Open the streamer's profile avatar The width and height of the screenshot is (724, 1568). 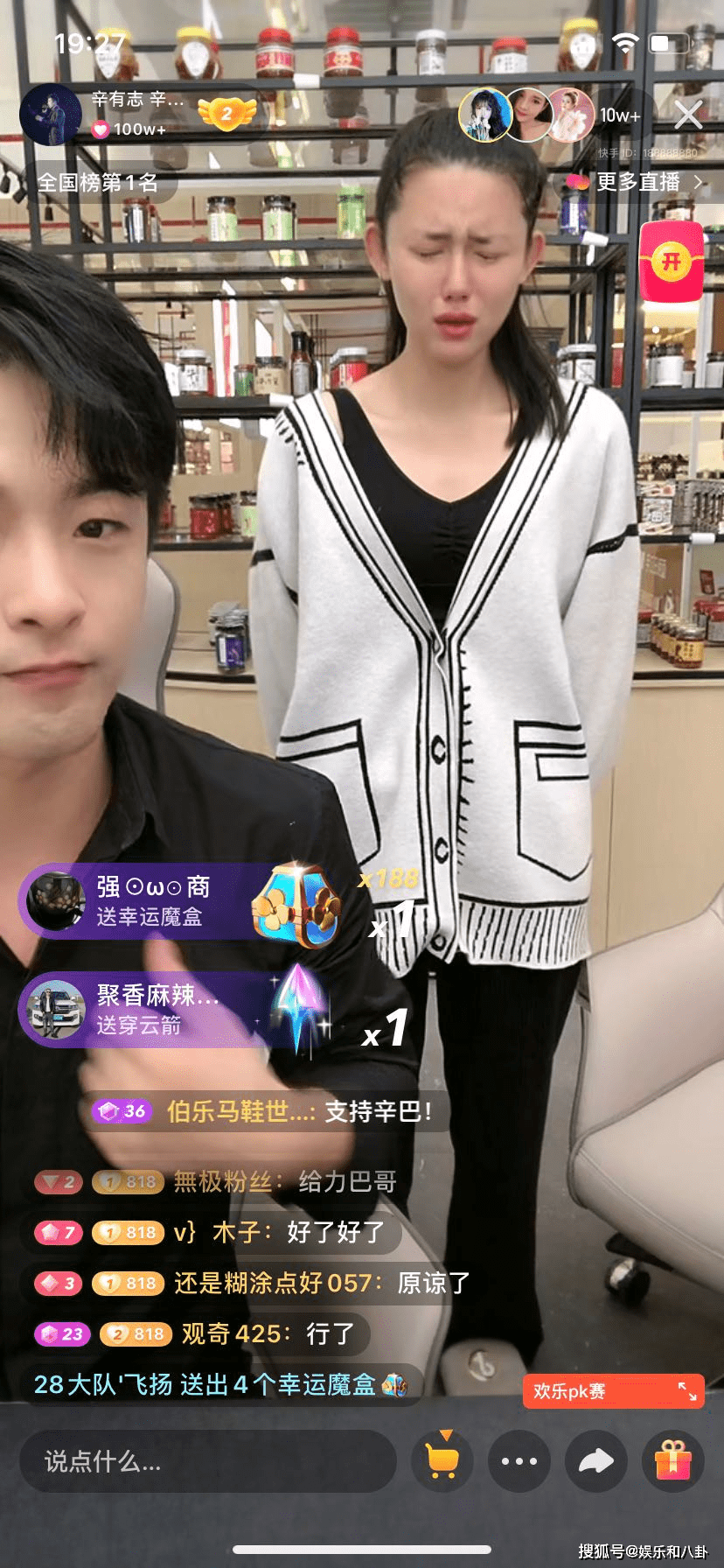coord(51,115)
